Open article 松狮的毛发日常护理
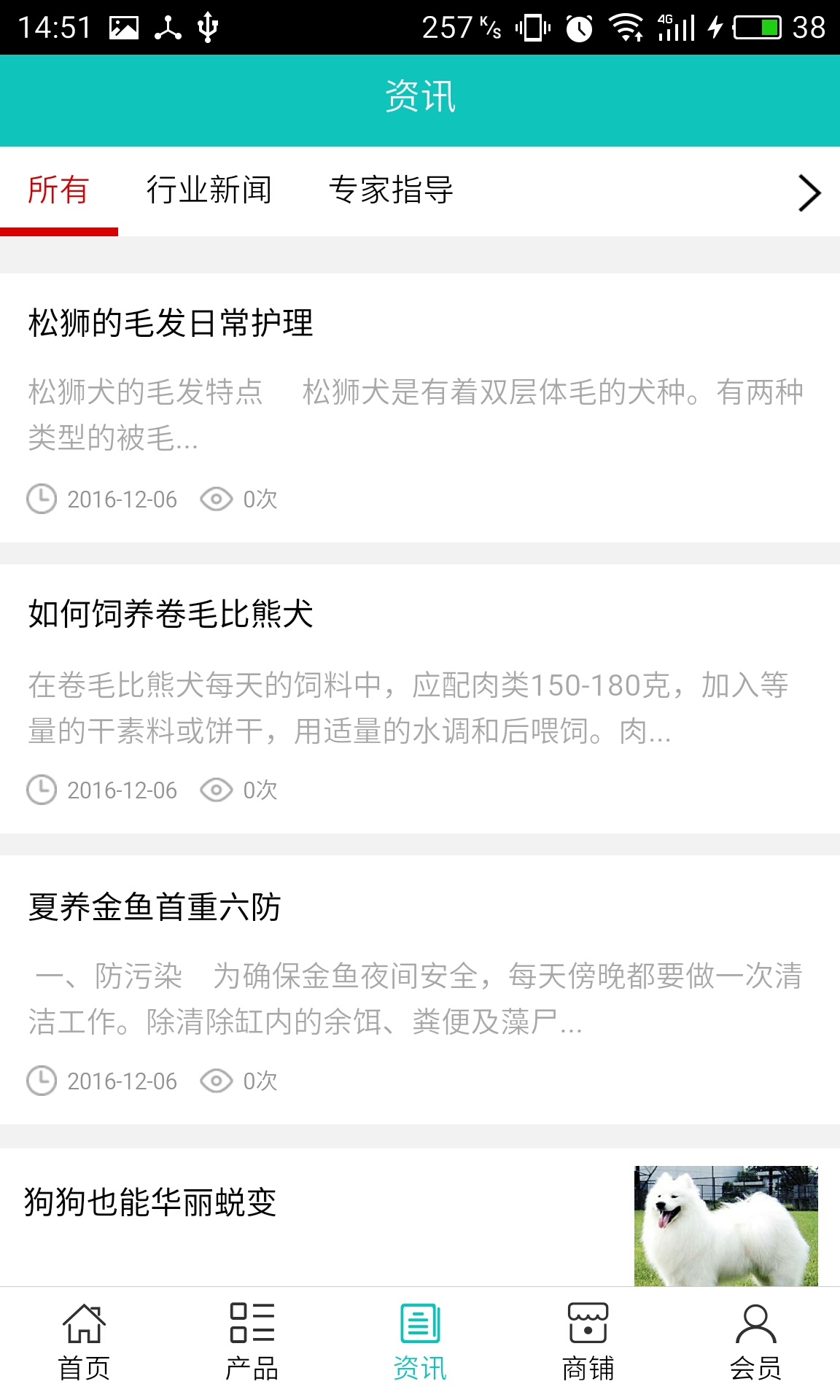This screenshot has width=840, height=1400. click(171, 323)
